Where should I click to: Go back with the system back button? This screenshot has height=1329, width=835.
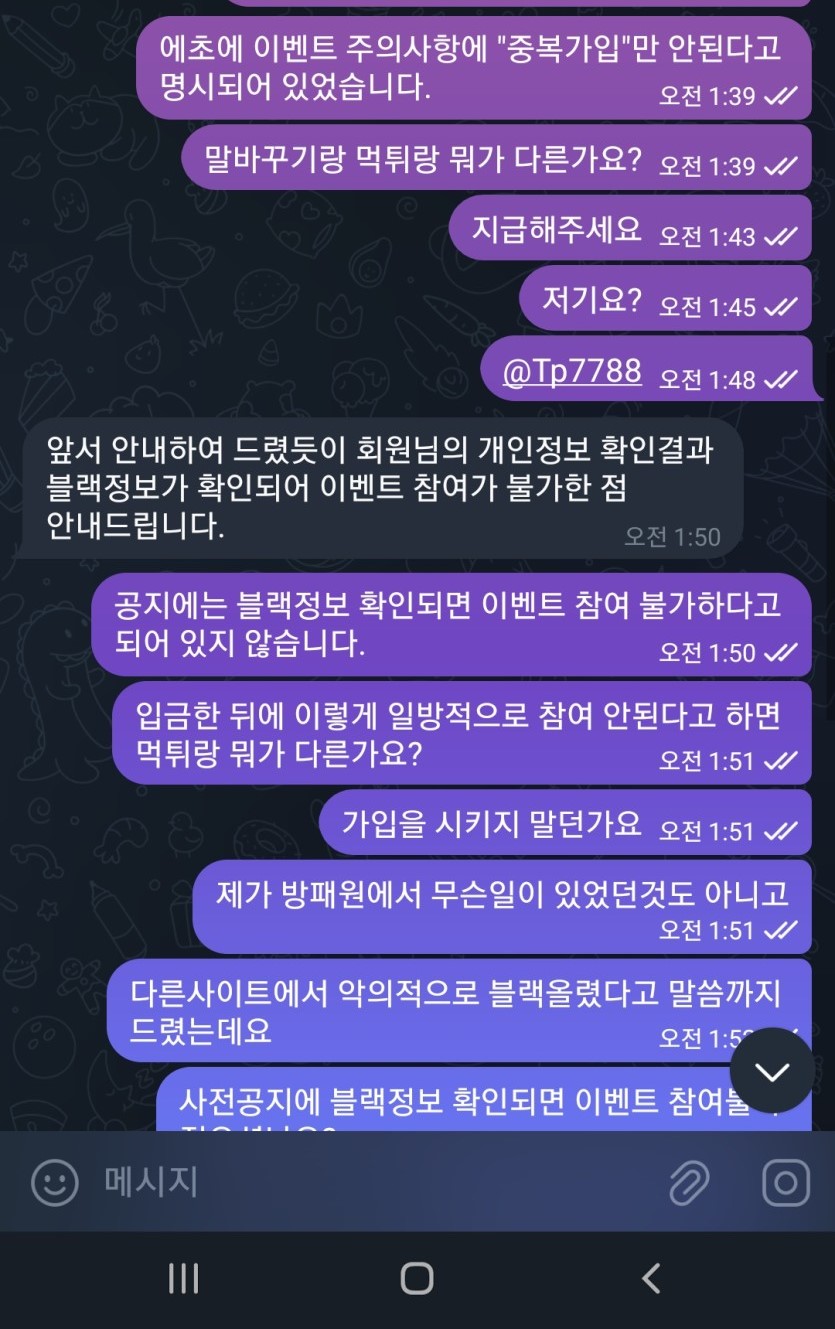click(651, 1278)
